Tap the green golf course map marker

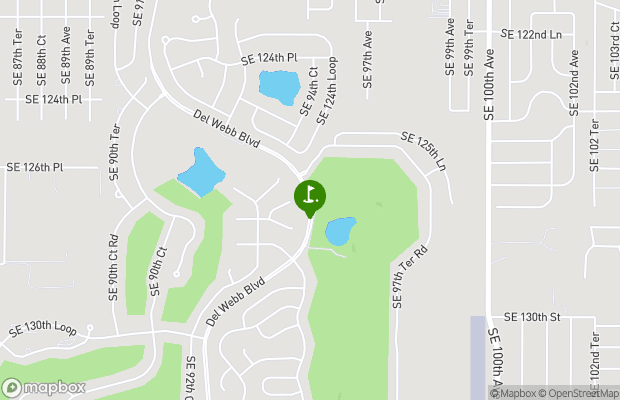(309, 195)
